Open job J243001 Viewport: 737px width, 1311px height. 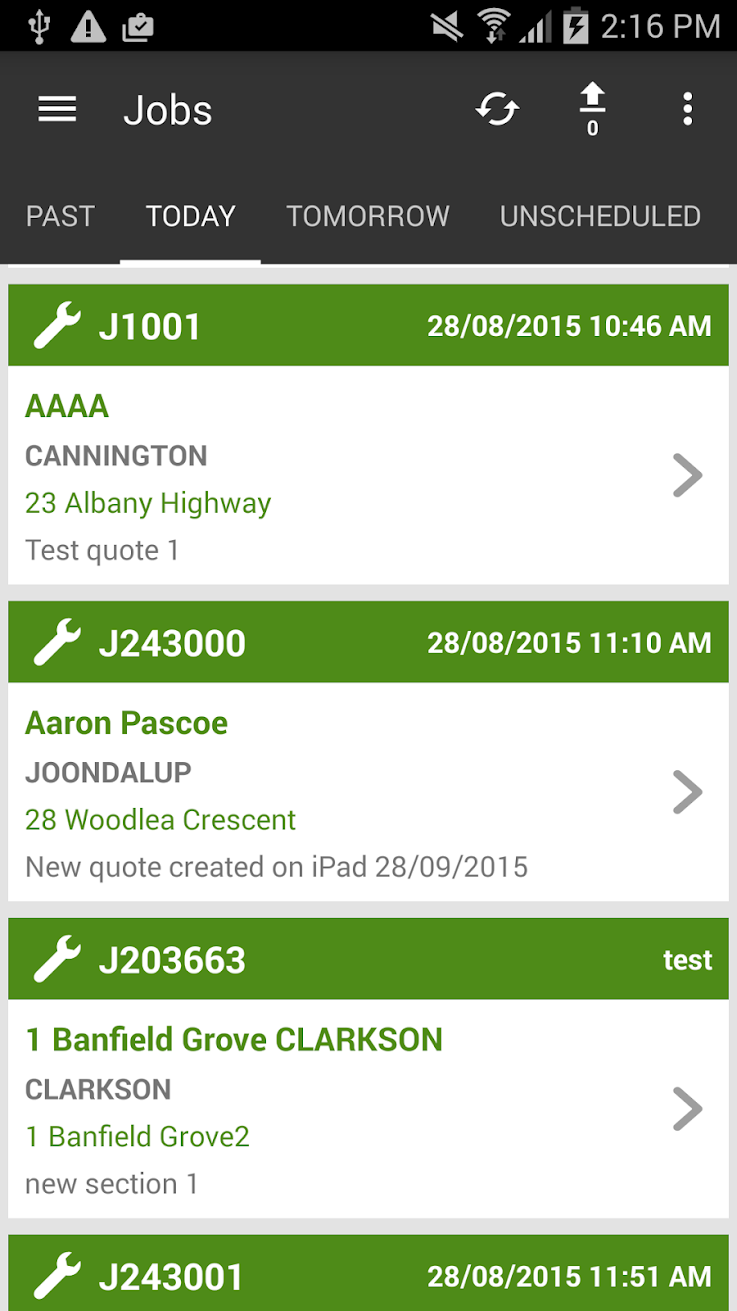pos(368,1276)
